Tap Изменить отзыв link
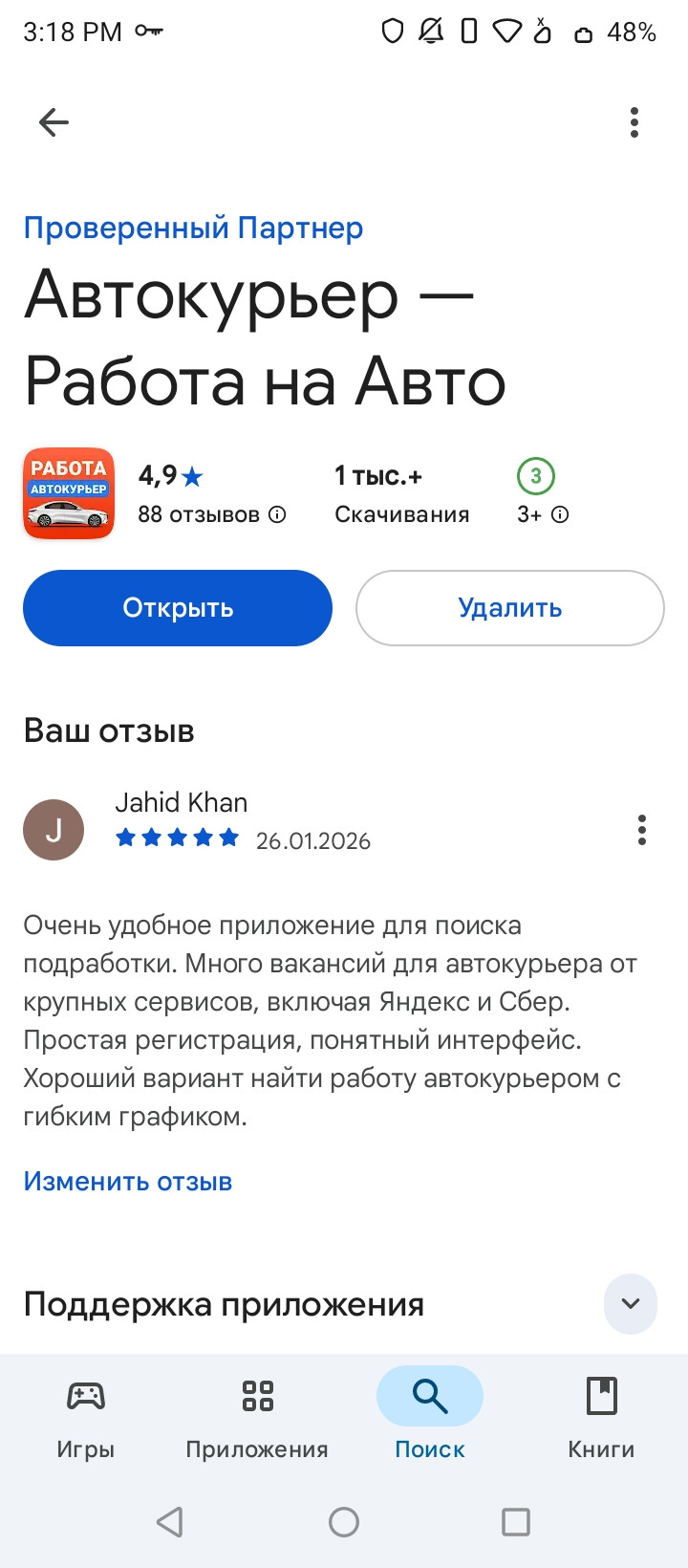Viewport: 688px width, 1568px height. click(x=128, y=1182)
